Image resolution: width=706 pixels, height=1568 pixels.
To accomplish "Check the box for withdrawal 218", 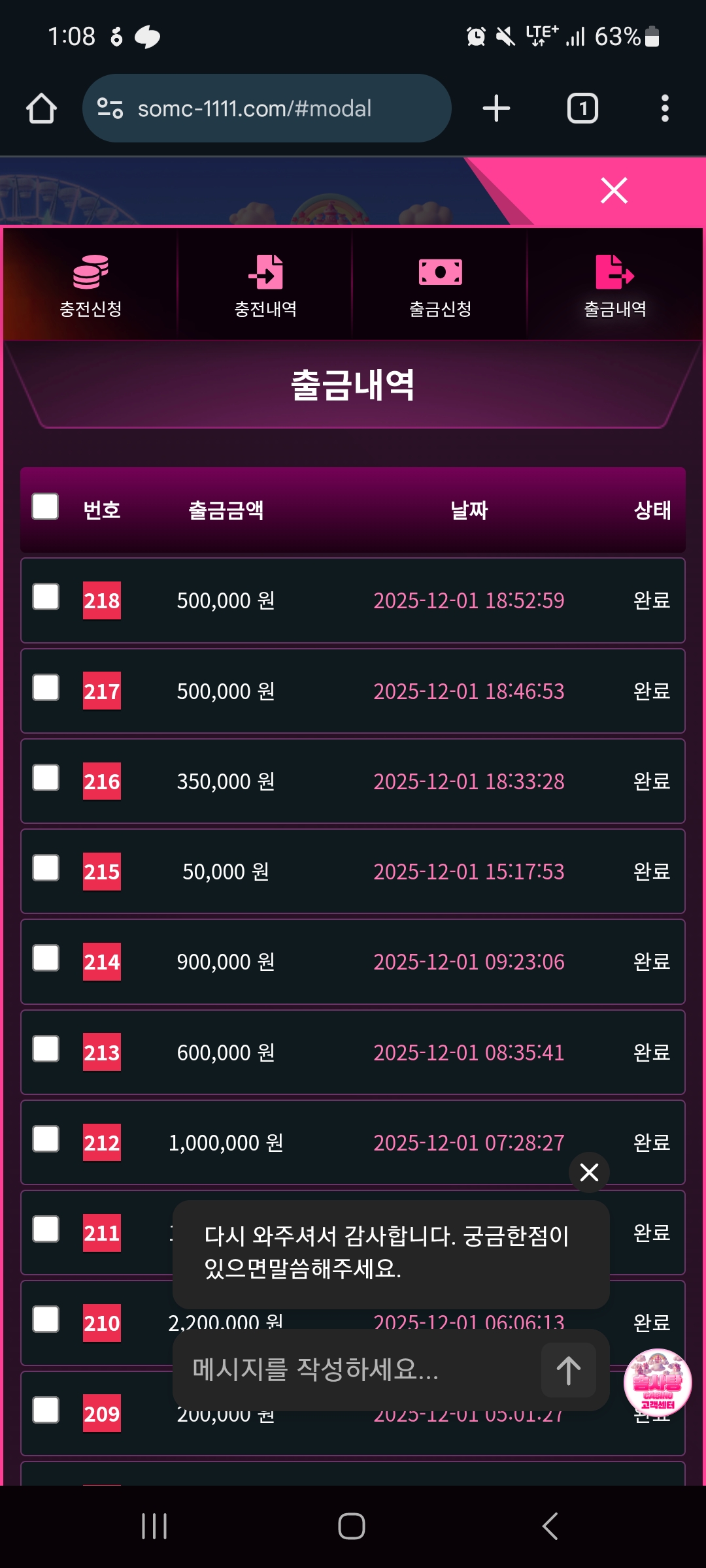I will click(46, 597).
